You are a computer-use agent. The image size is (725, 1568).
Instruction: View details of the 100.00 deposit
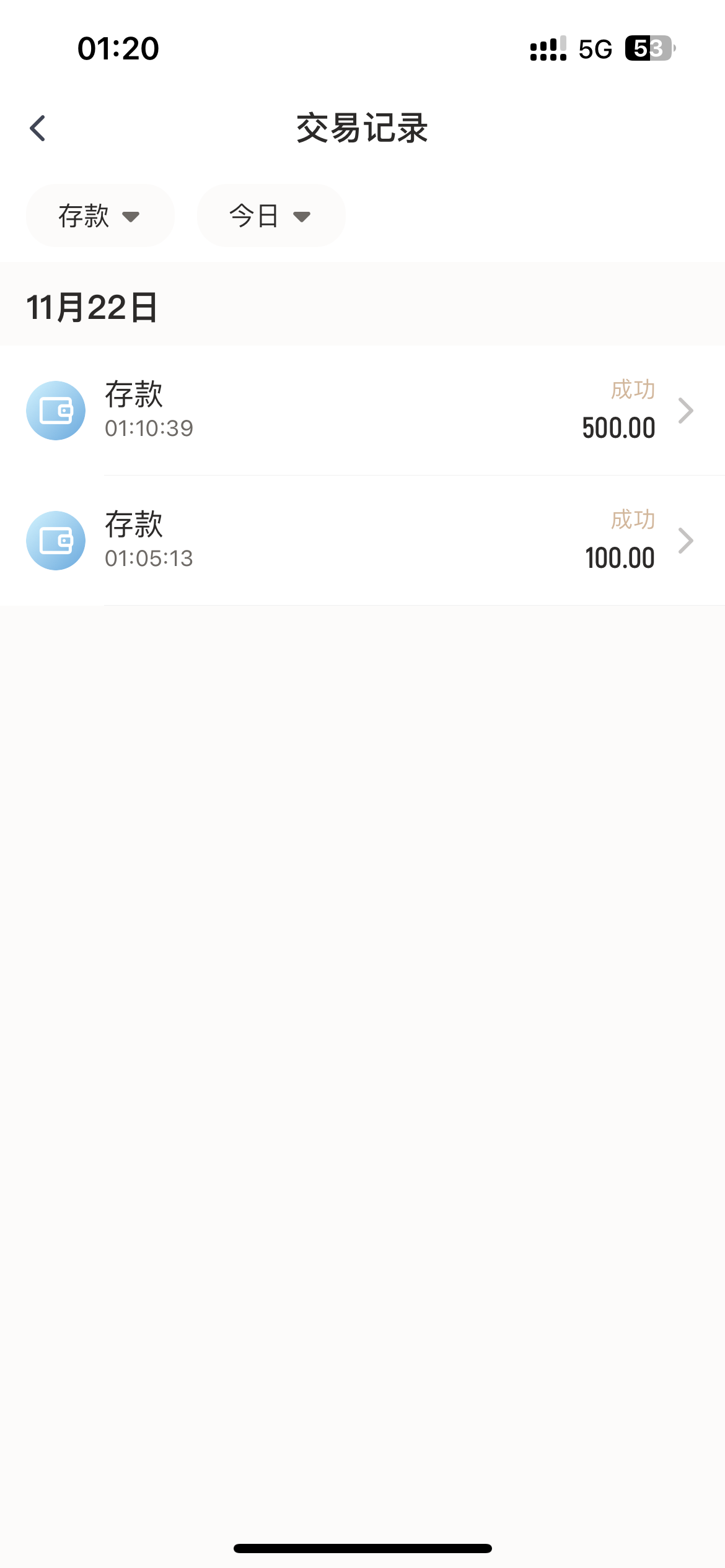click(x=362, y=541)
